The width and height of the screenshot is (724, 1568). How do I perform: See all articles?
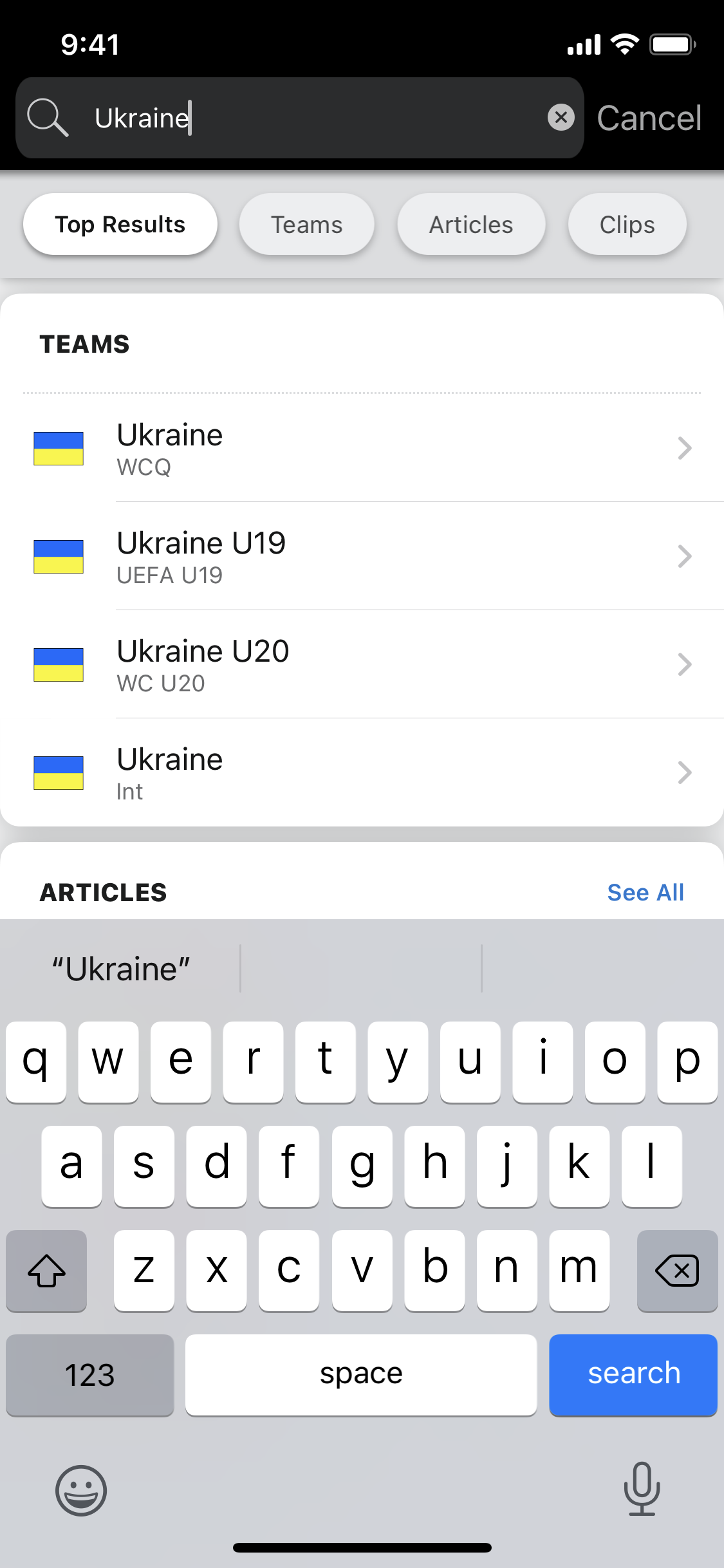645,893
